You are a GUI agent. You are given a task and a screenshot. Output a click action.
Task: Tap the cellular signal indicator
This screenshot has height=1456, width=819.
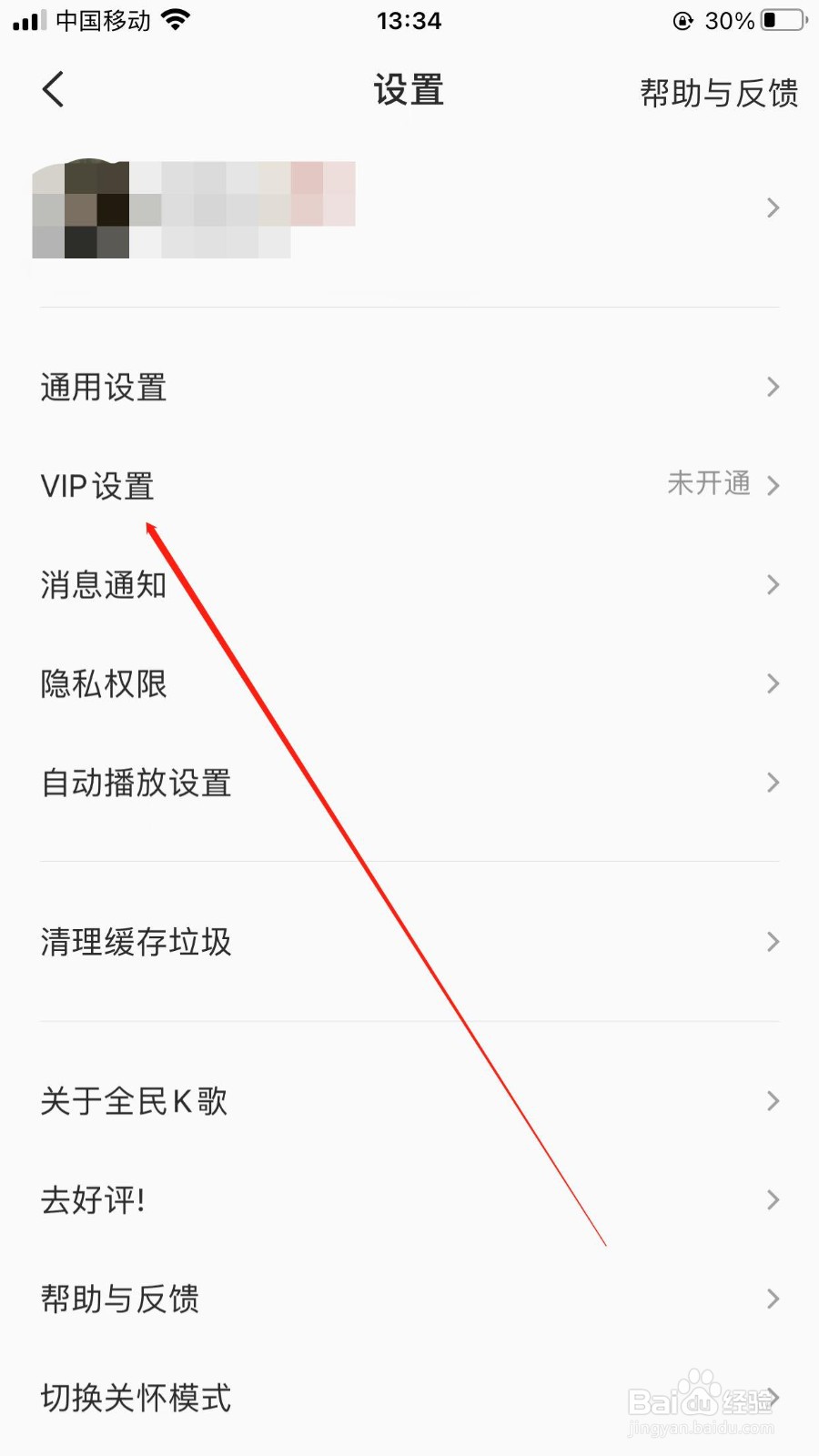point(27,19)
